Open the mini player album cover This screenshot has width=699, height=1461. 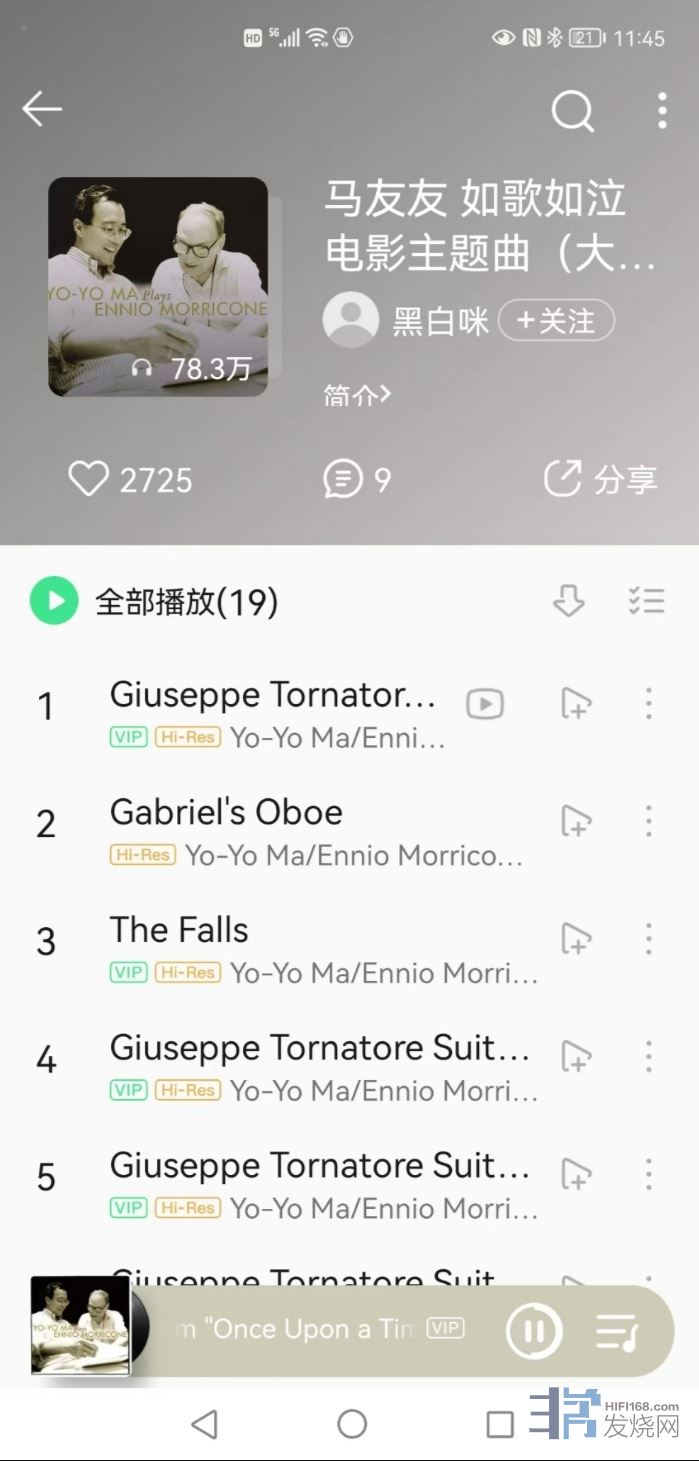[x=80, y=1326]
